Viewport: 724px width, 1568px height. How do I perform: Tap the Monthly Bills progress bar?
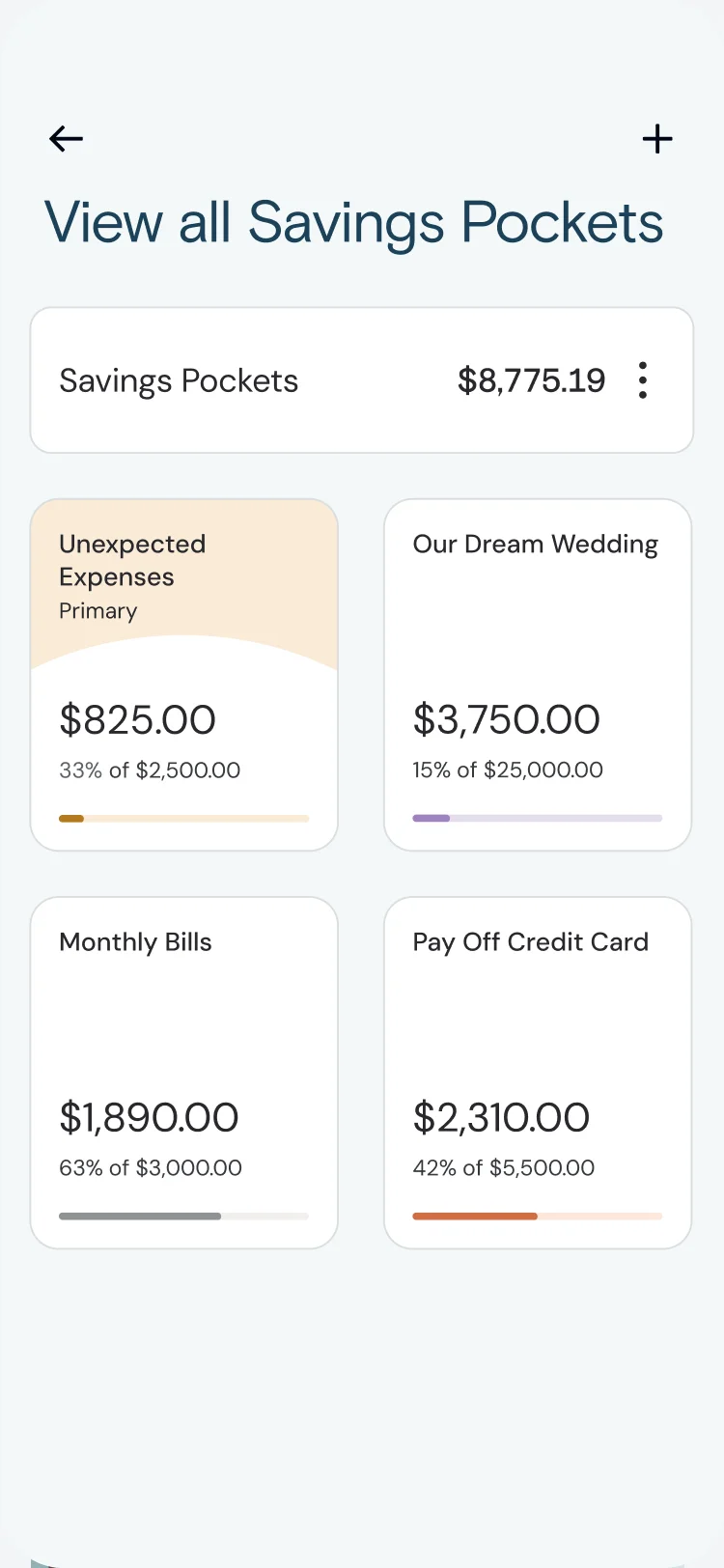pyautogui.click(x=183, y=1216)
